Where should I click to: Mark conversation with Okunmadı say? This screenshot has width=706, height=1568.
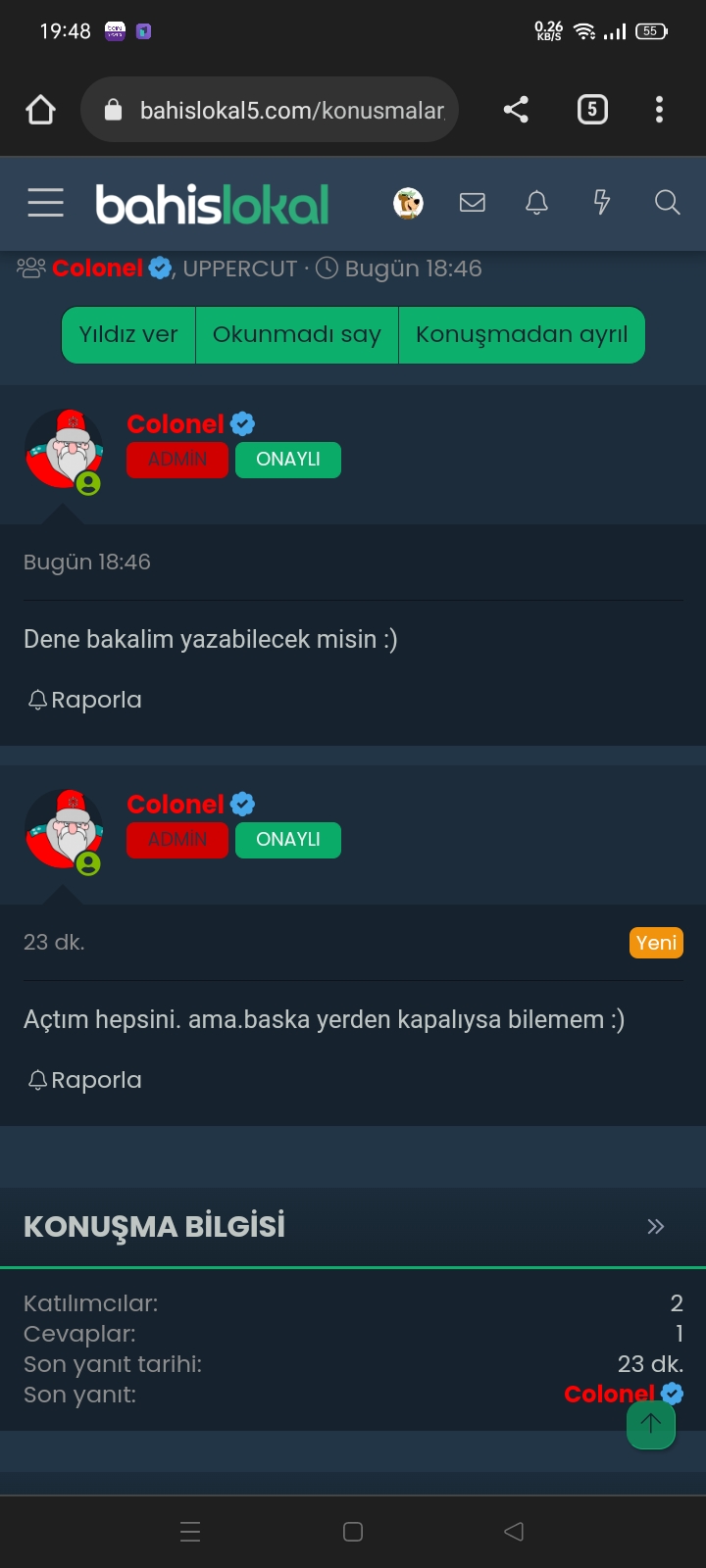[x=296, y=335]
